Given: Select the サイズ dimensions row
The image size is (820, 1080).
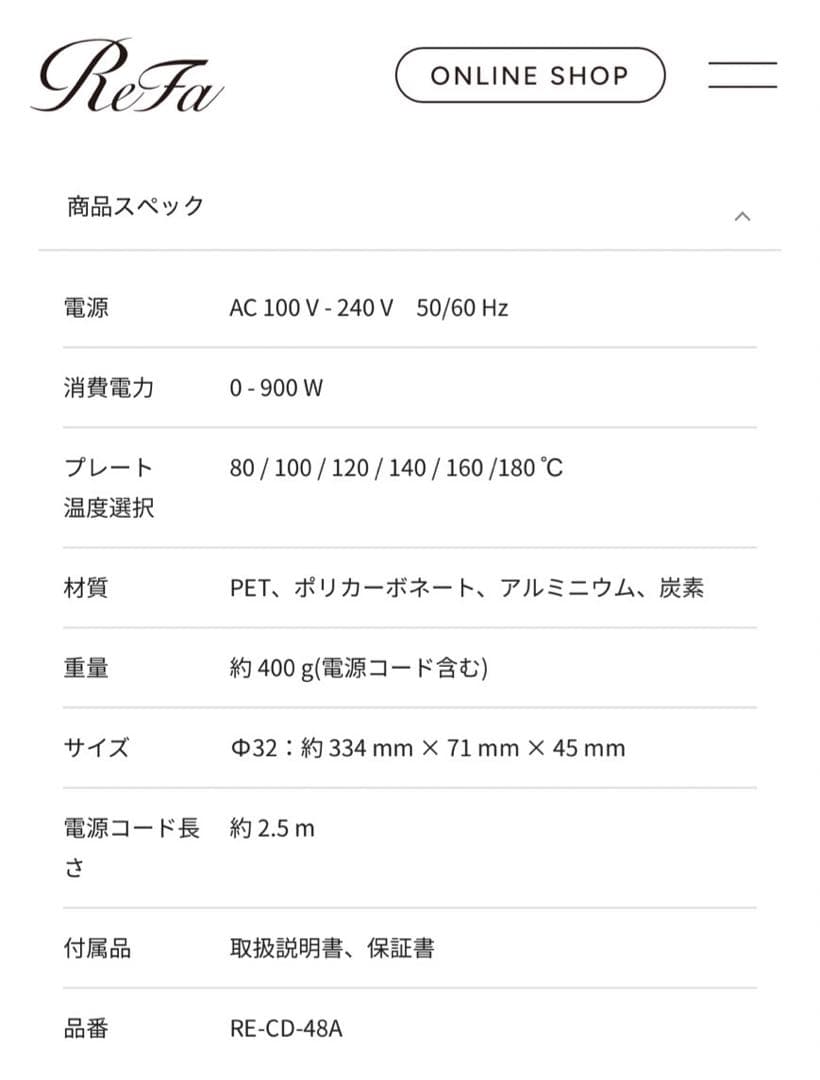Looking at the screenshot, I should [98, 747].
